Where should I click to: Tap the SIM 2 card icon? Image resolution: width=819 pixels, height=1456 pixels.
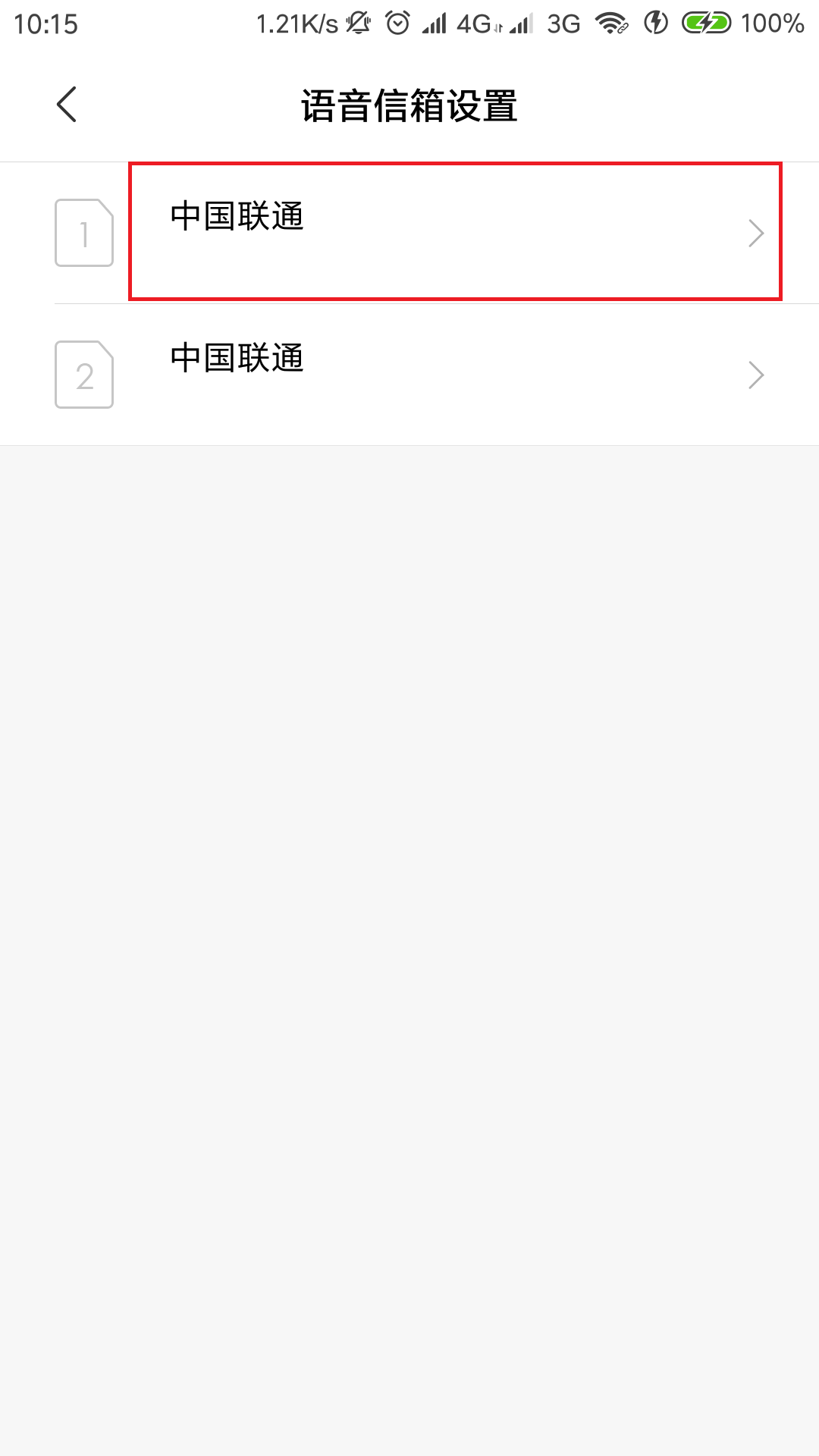point(83,375)
